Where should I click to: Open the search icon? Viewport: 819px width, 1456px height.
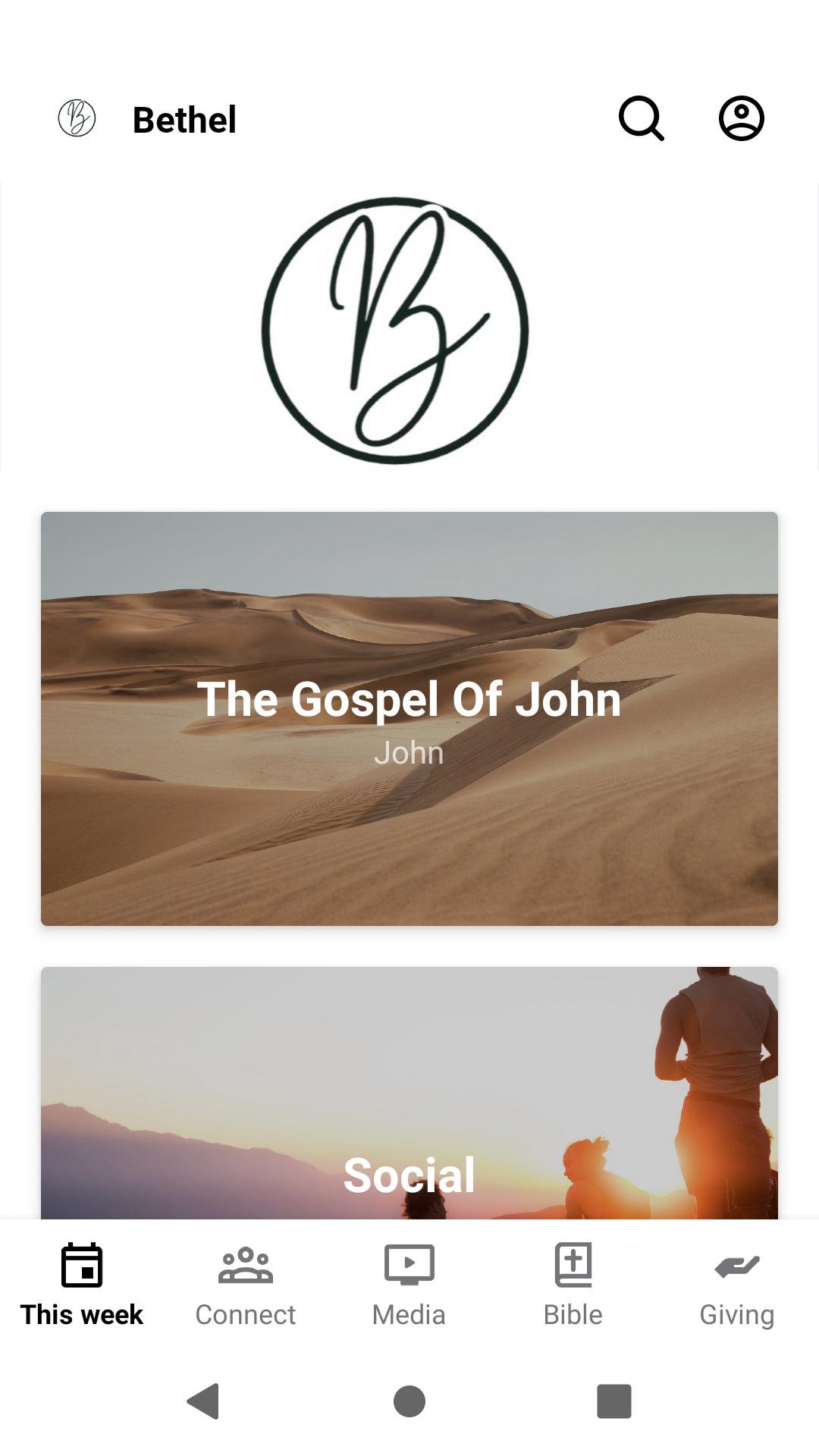(641, 118)
